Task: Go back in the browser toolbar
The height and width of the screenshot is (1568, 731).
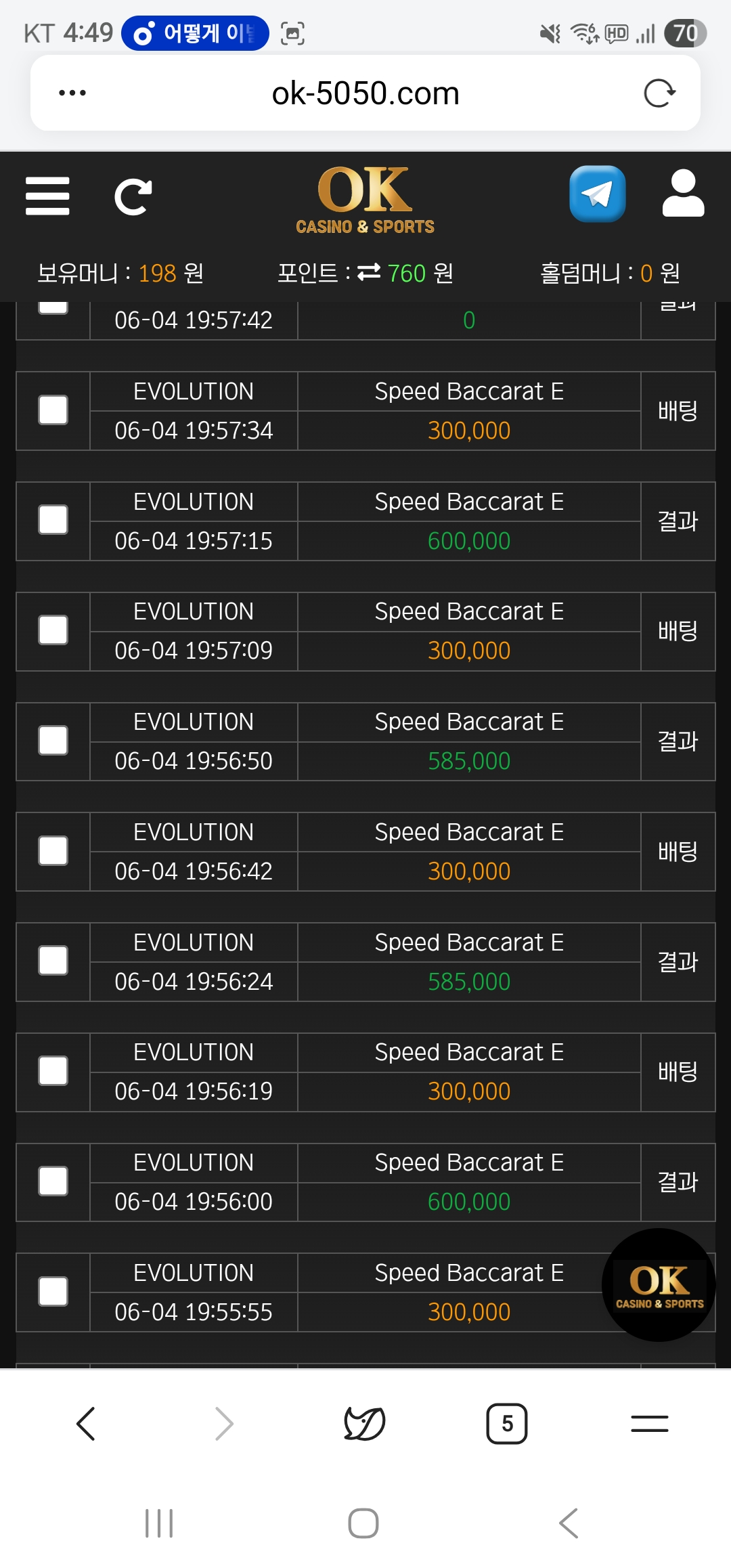Action: [x=86, y=1423]
